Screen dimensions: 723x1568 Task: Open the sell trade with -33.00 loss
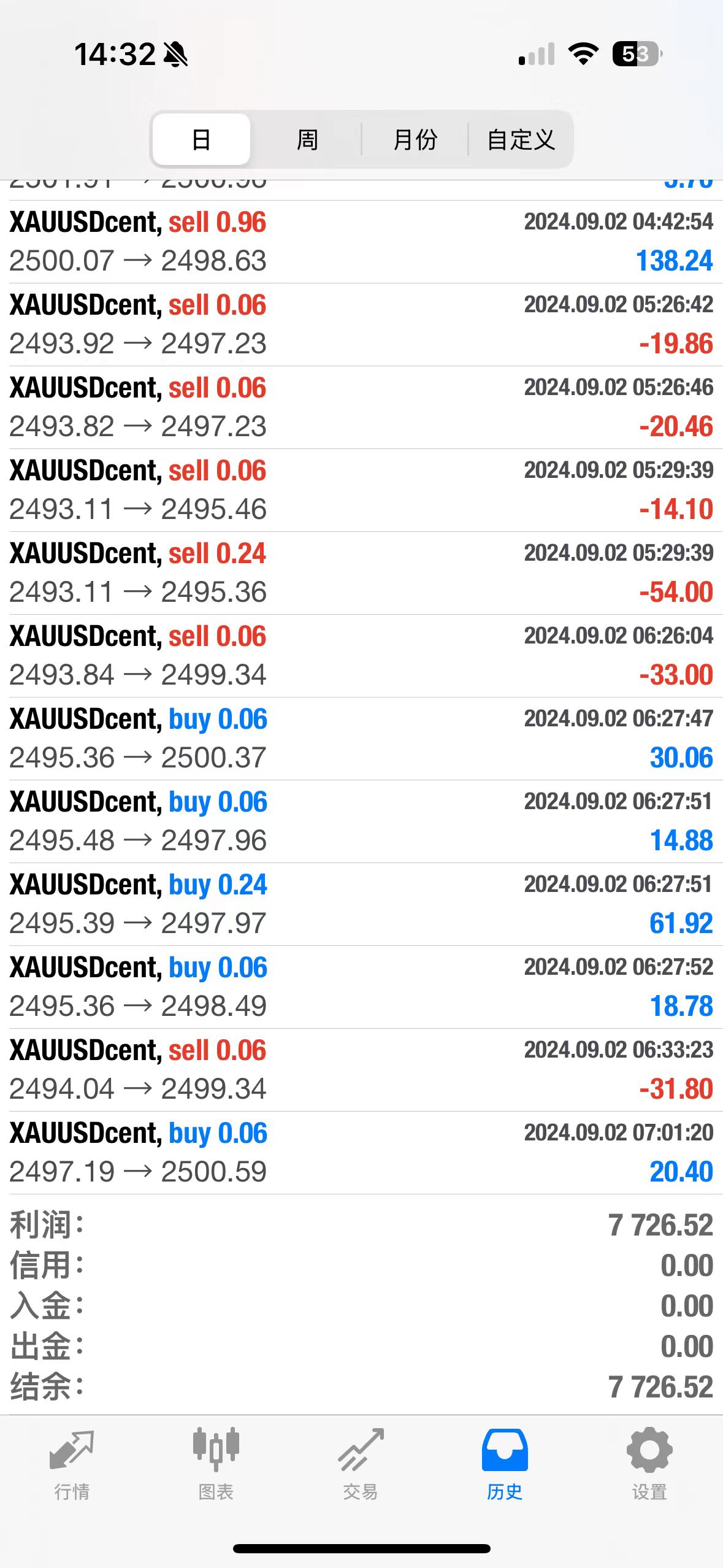coord(361,656)
